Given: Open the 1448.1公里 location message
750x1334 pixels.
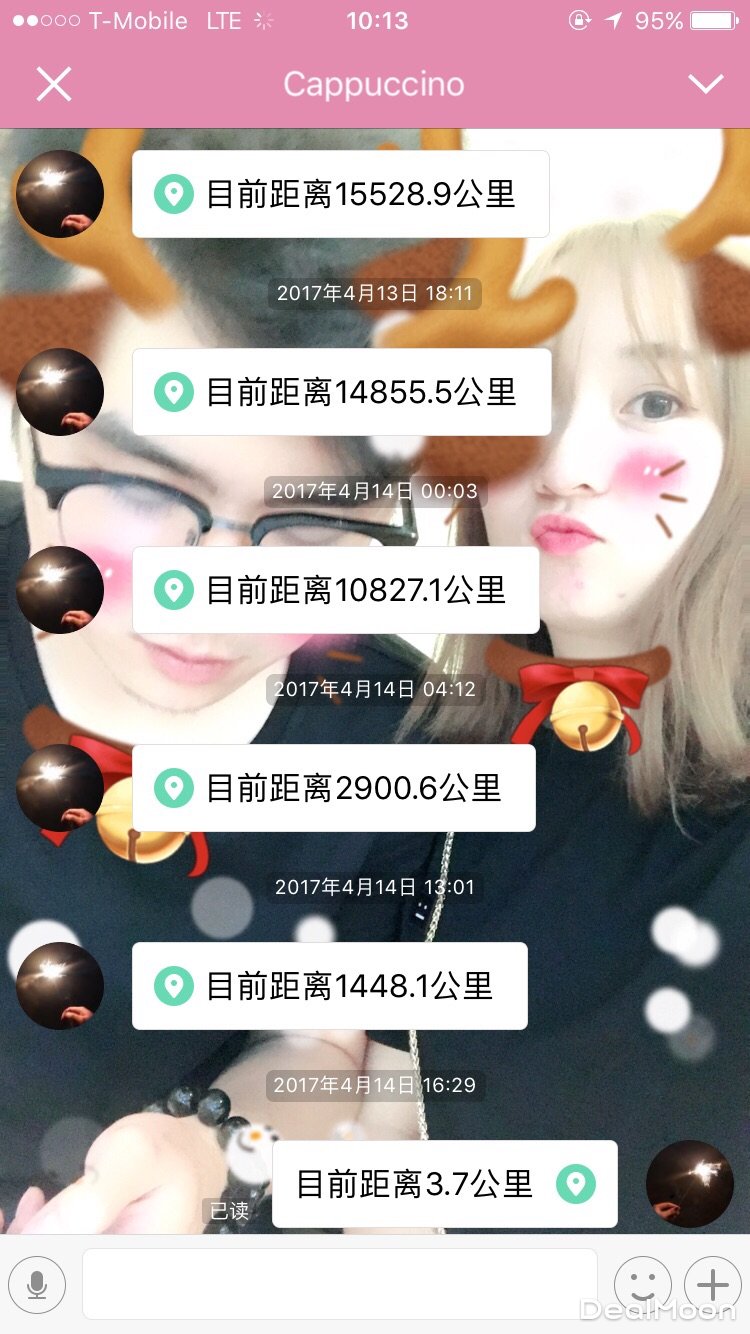Looking at the screenshot, I should (x=329, y=986).
